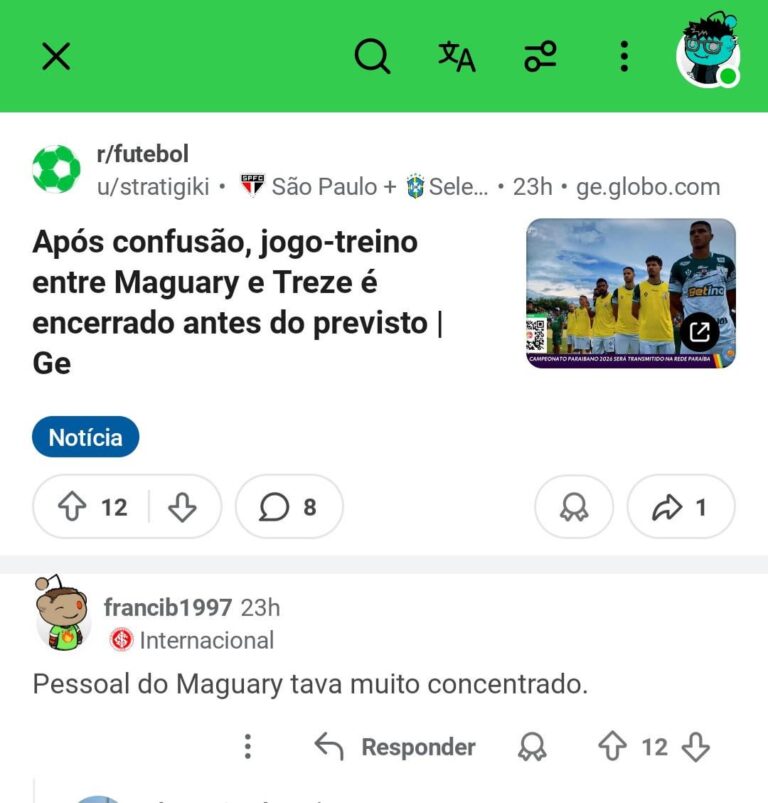The width and height of the screenshot is (768, 803).
Task: Open the post overflow menu
Action: [x=624, y=56]
